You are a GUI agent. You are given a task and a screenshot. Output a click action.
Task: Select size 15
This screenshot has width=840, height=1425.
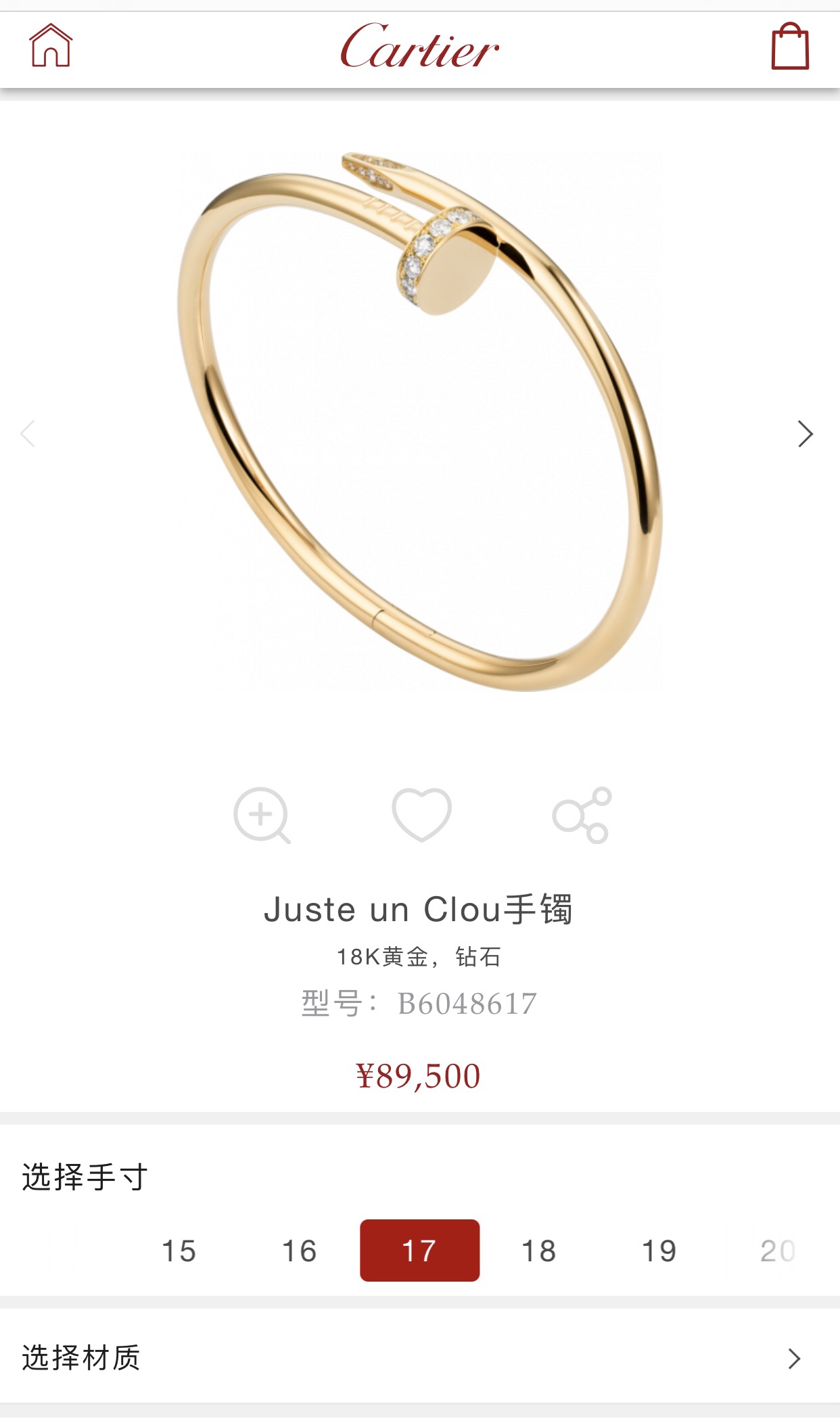coord(179,1251)
